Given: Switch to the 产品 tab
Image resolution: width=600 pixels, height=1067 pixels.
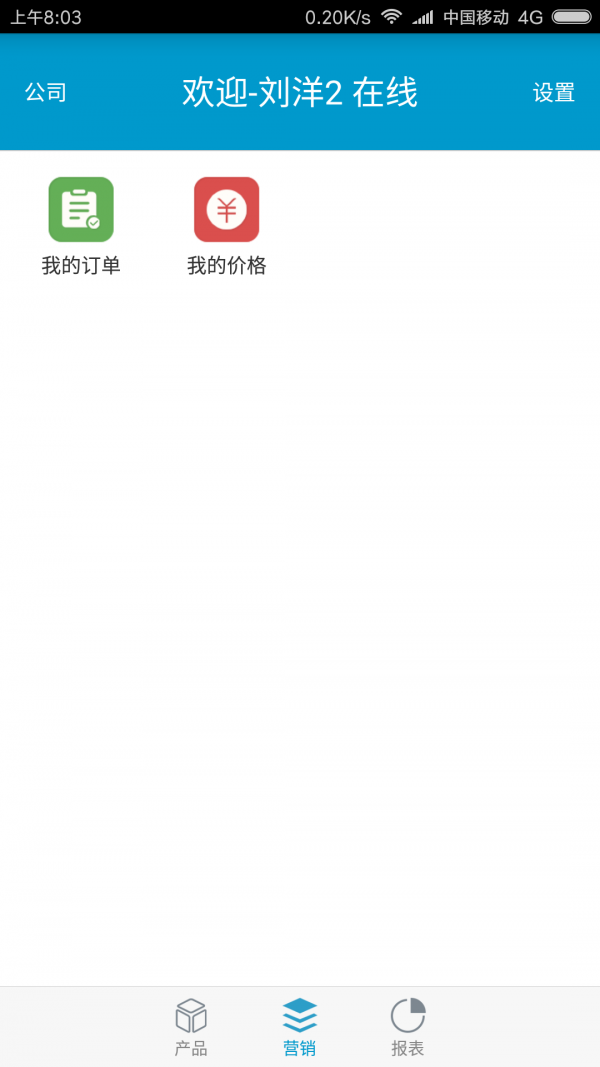Looking at the screenshot, I should (x=191, y=1027).
